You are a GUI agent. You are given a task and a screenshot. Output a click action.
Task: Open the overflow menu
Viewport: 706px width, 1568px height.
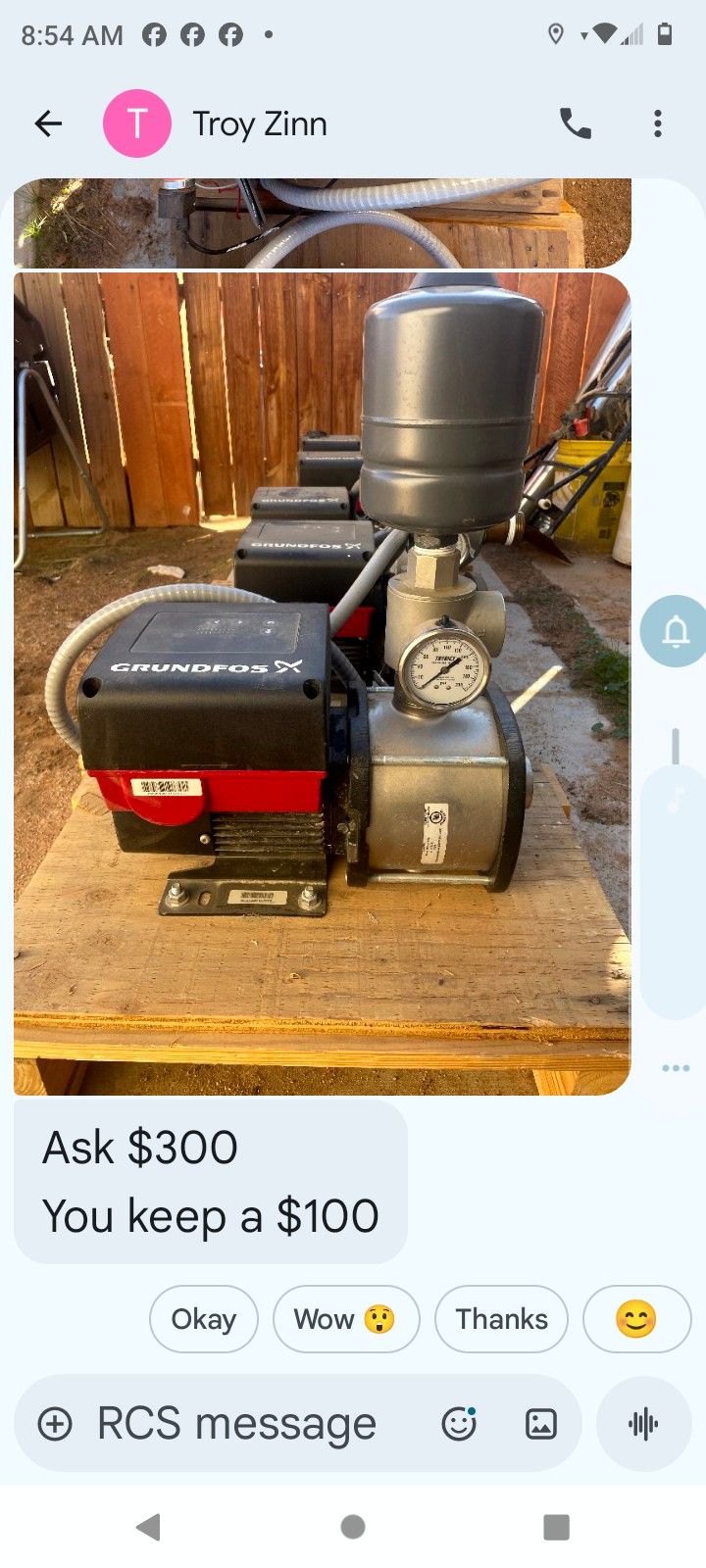point(658,123)
